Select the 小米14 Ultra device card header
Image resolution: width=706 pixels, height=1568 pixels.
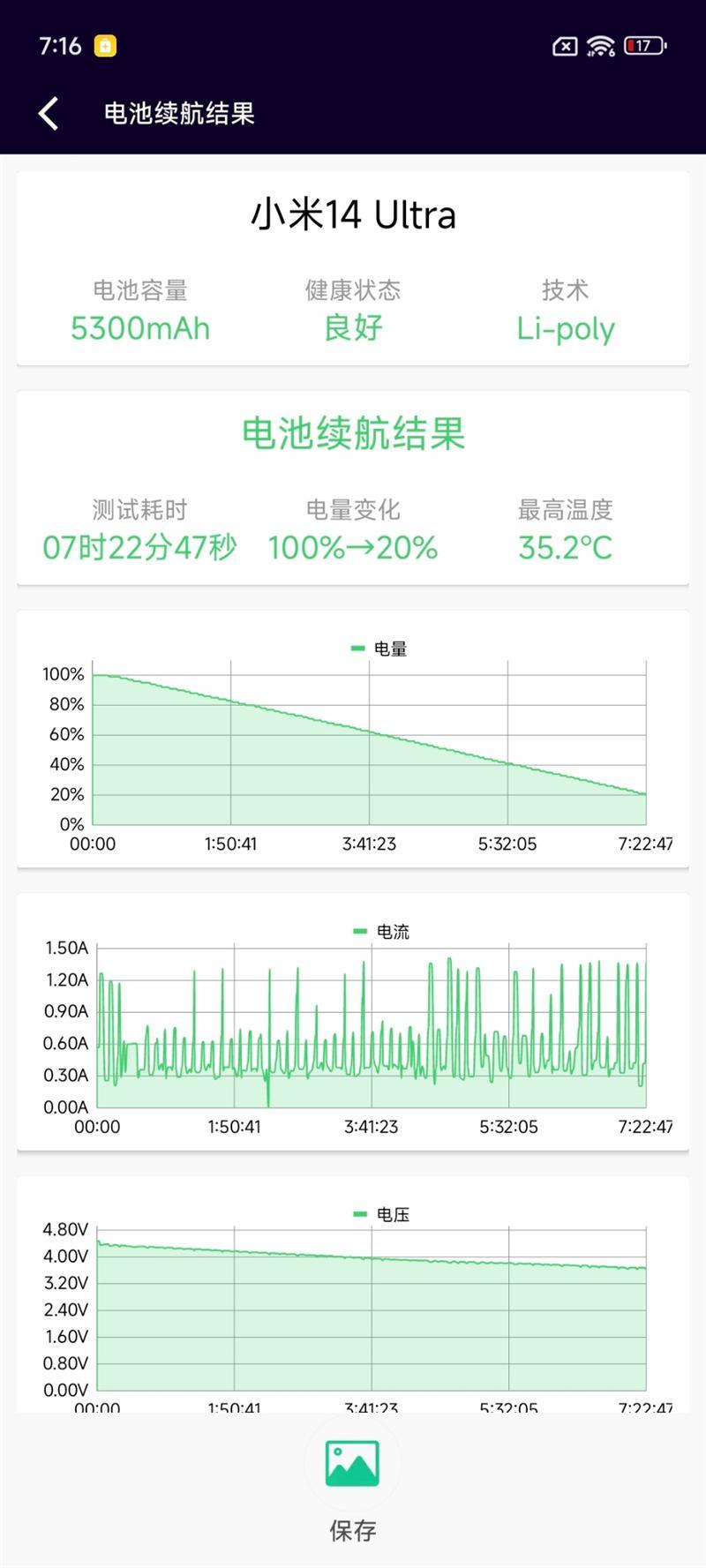click(x=353, y=214)
